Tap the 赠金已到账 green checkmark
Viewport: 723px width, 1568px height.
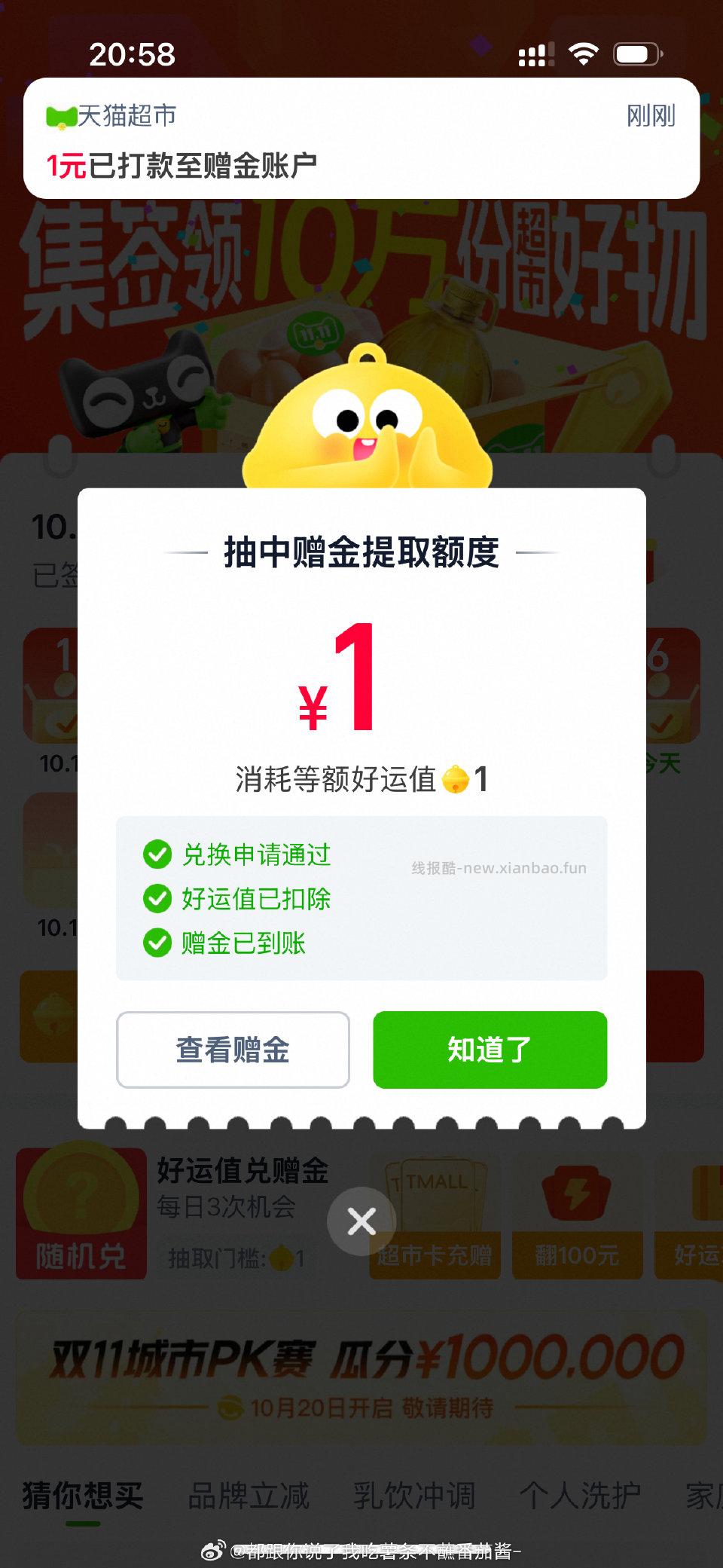(x=156, y=942)
